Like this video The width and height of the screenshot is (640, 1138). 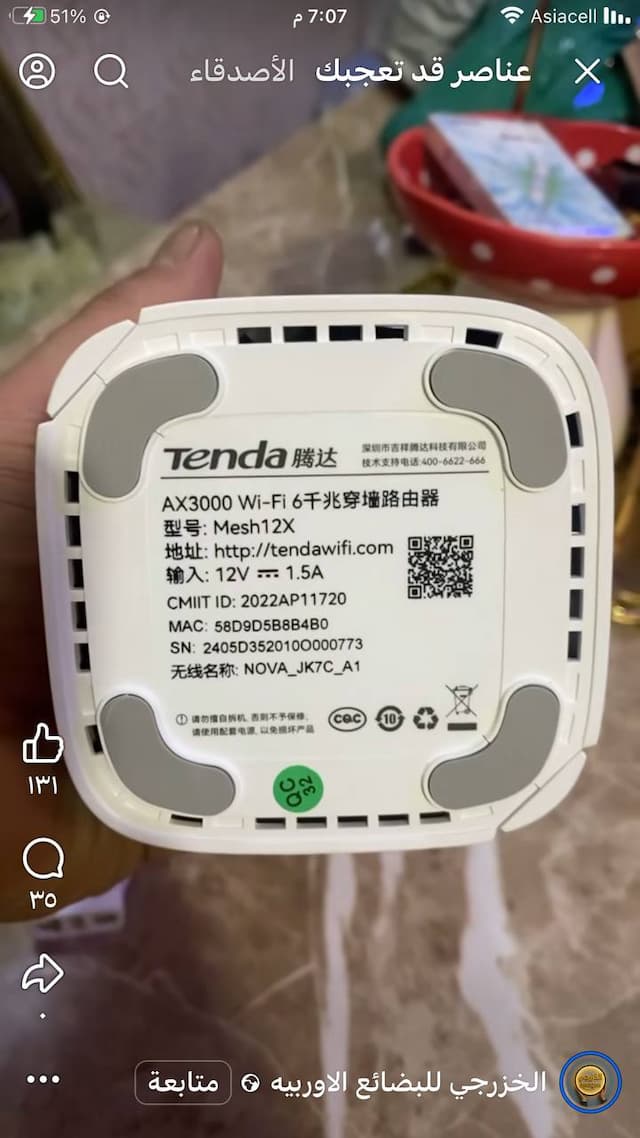pyautogui.click(x=41, y=745)
